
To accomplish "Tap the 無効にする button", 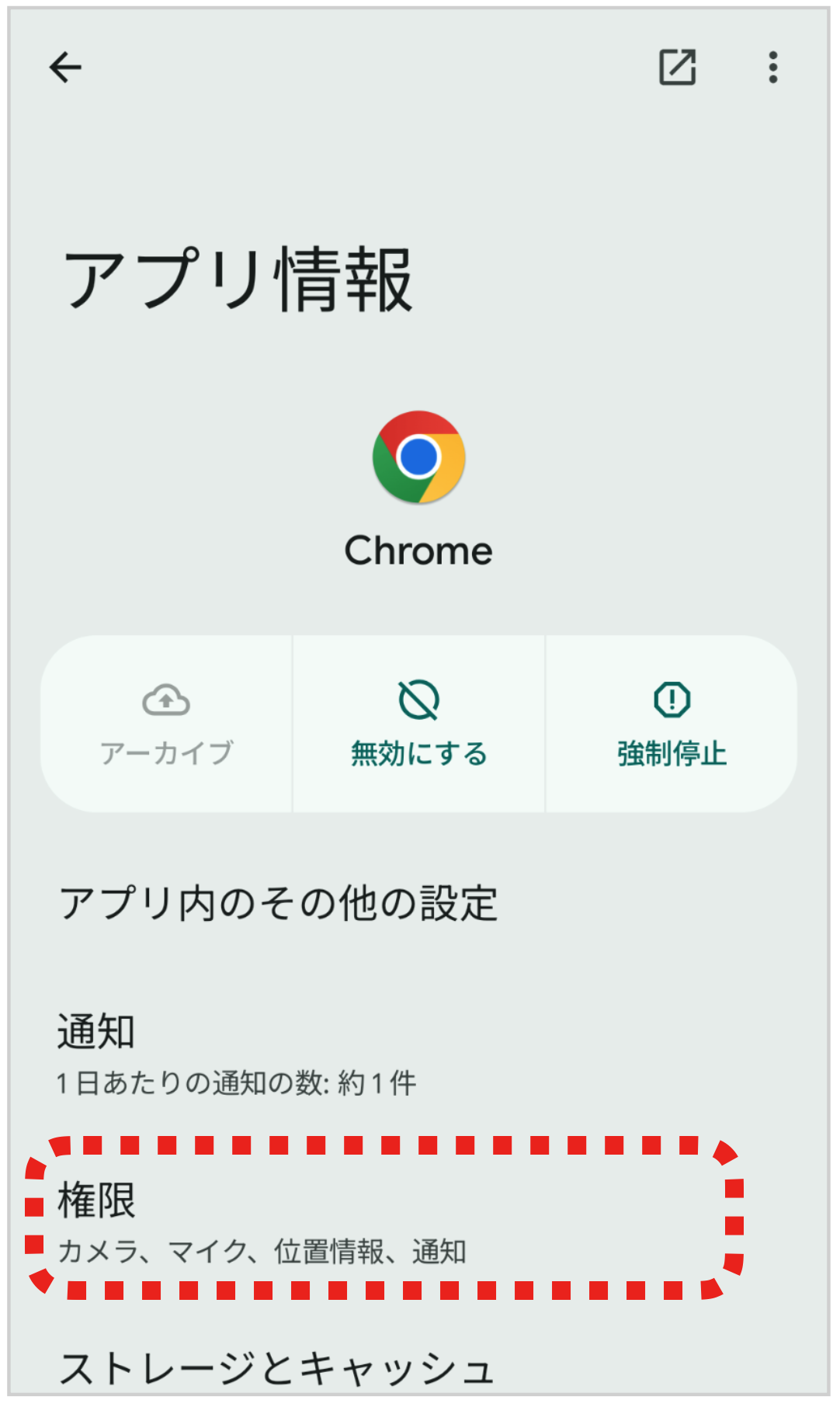I will click(418, 724).
